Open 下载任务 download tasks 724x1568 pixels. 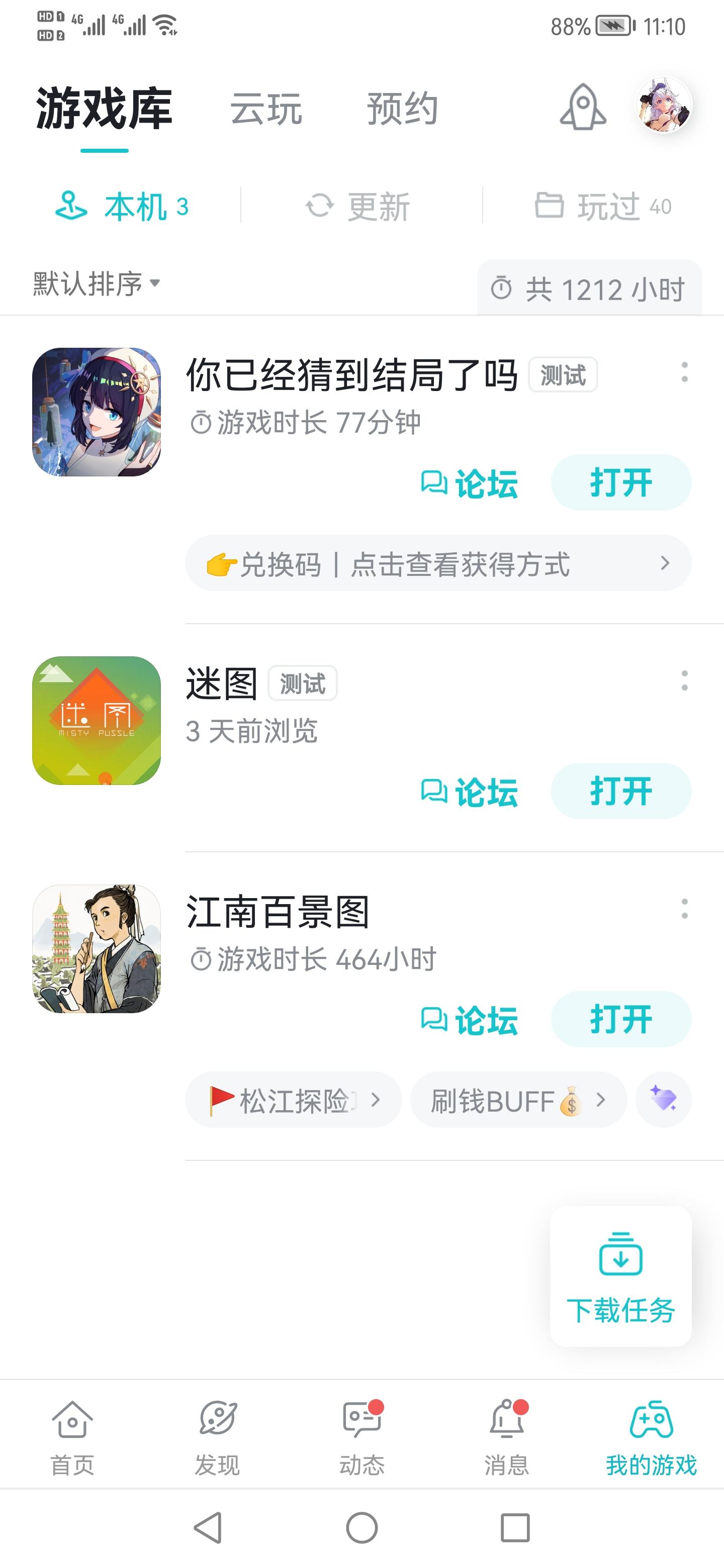click(x=620, y=1277)
